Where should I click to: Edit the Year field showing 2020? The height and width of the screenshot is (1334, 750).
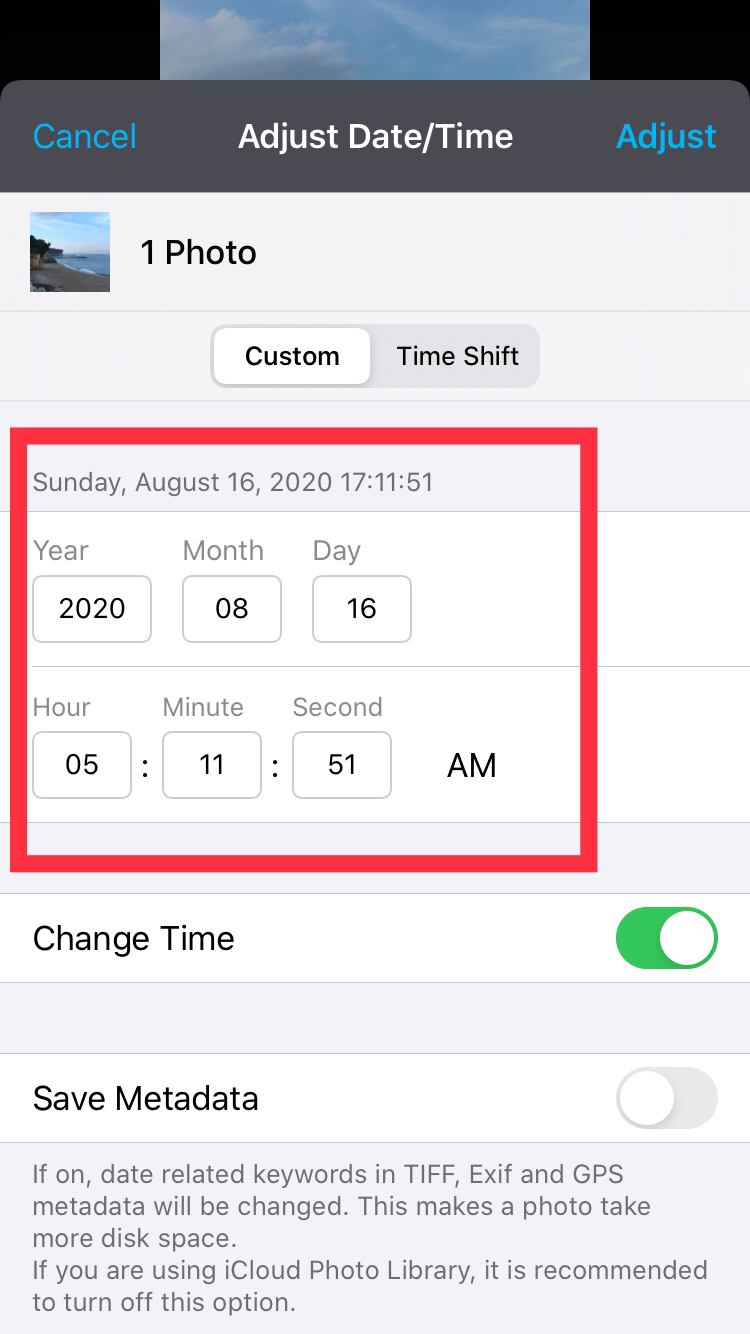coord(92,608)
